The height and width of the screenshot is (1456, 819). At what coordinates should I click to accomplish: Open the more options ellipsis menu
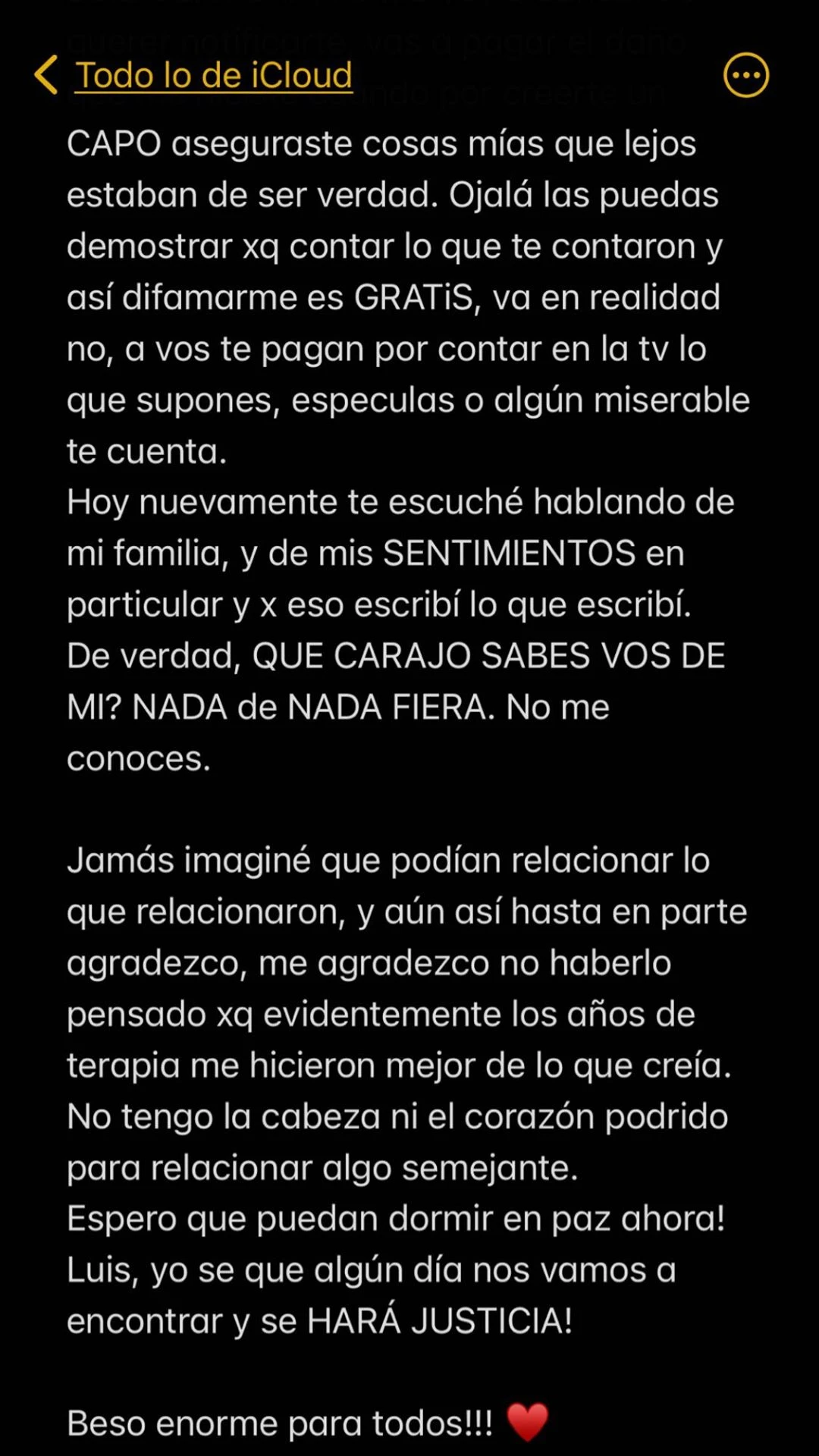coord(746,75)
